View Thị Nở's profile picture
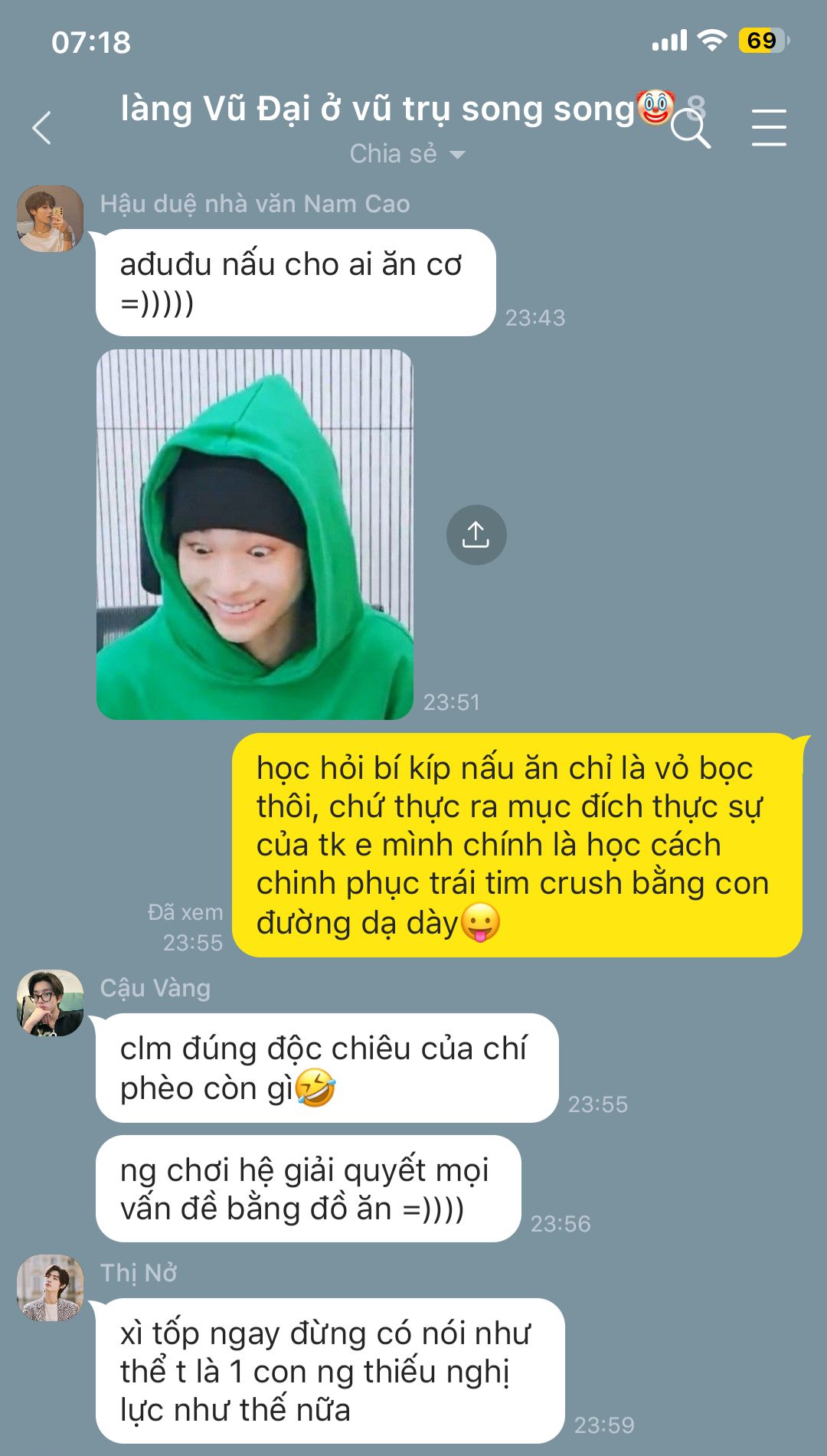Image resolution: width=827 pixels, height=1456 pixels. tap(51, 1288)
